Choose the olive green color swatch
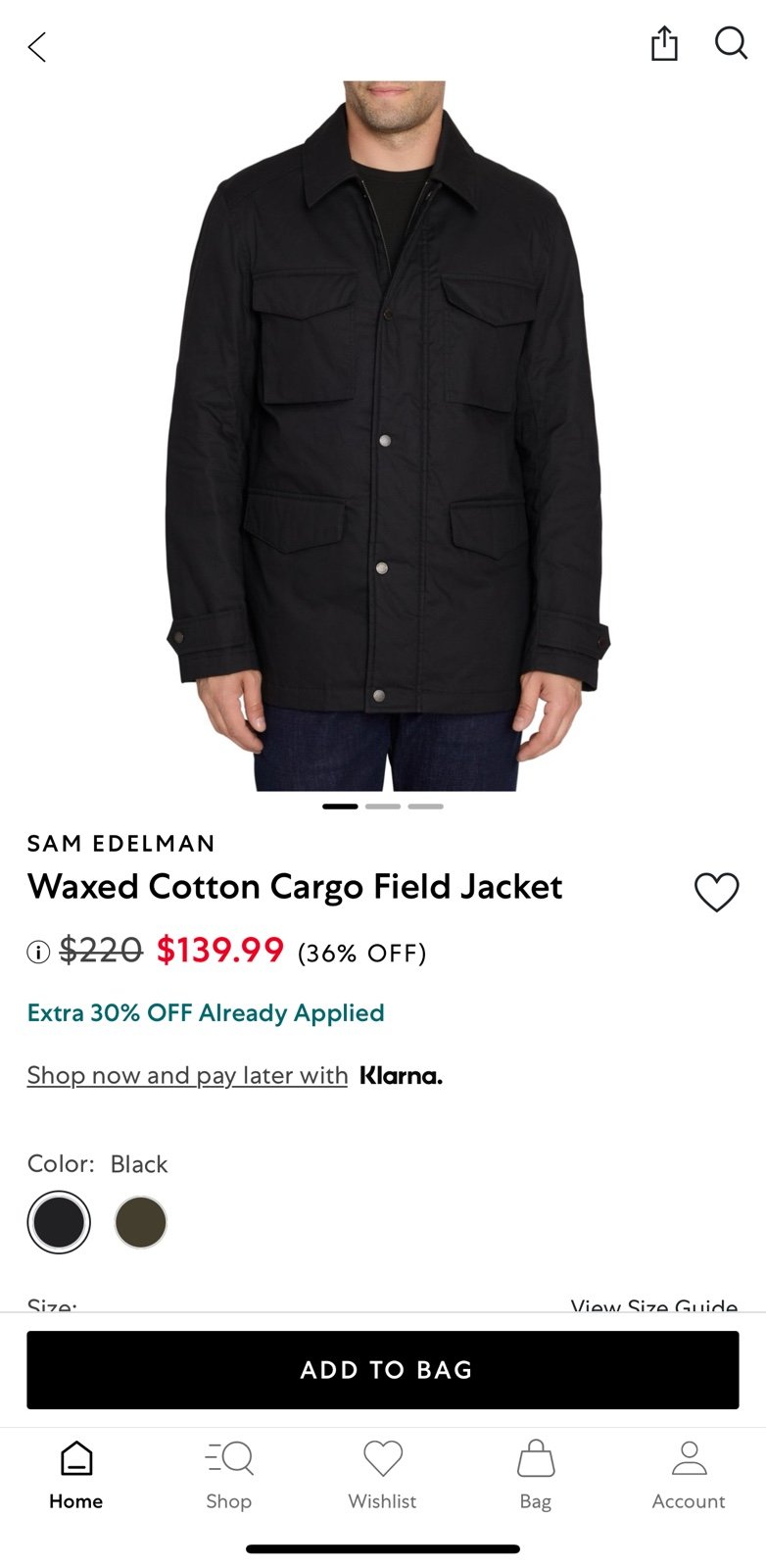Image resolution: width=766 pixels, height=1568 pixels. pyautogui.click(x=141, y=1222)
